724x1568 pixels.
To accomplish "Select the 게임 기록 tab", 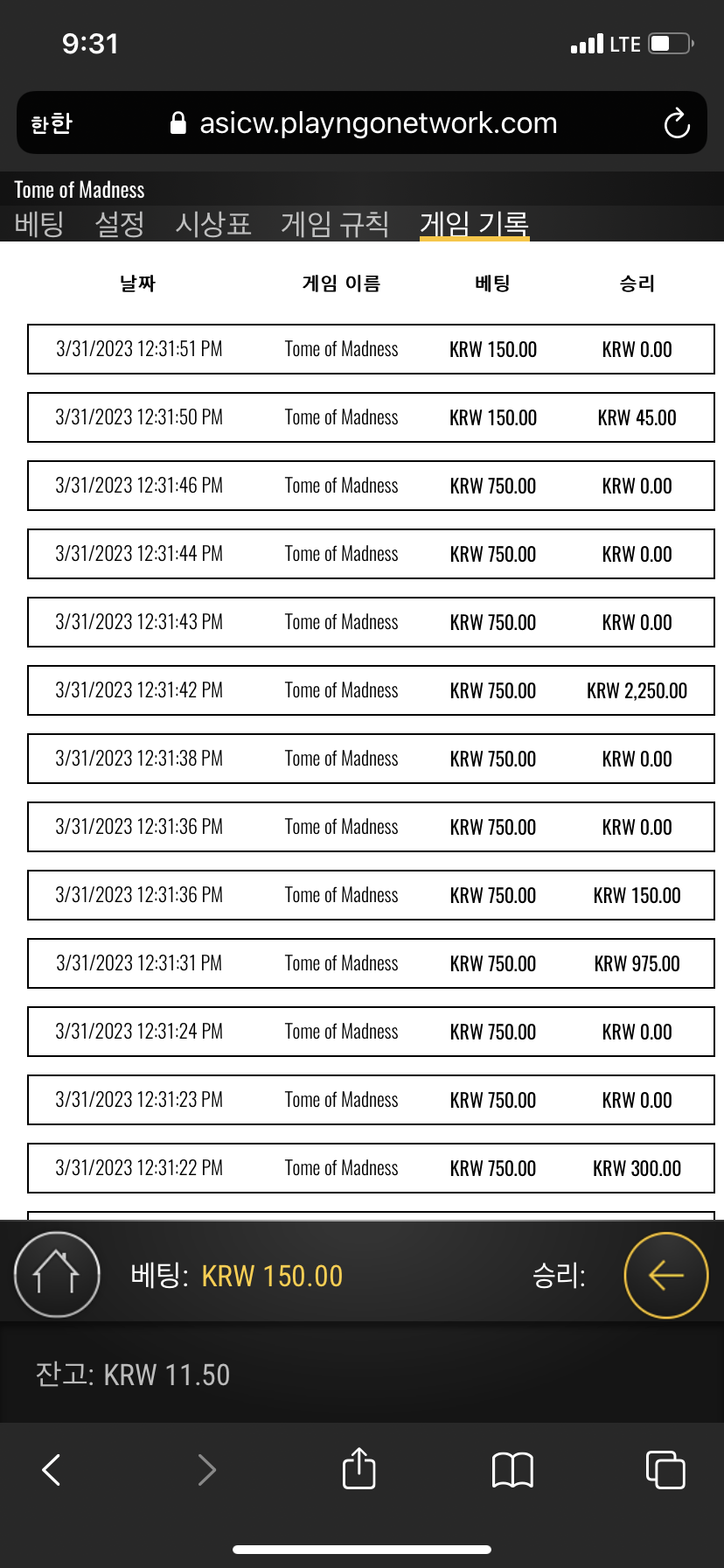I will pyautogui.click(x=475, y=224).
